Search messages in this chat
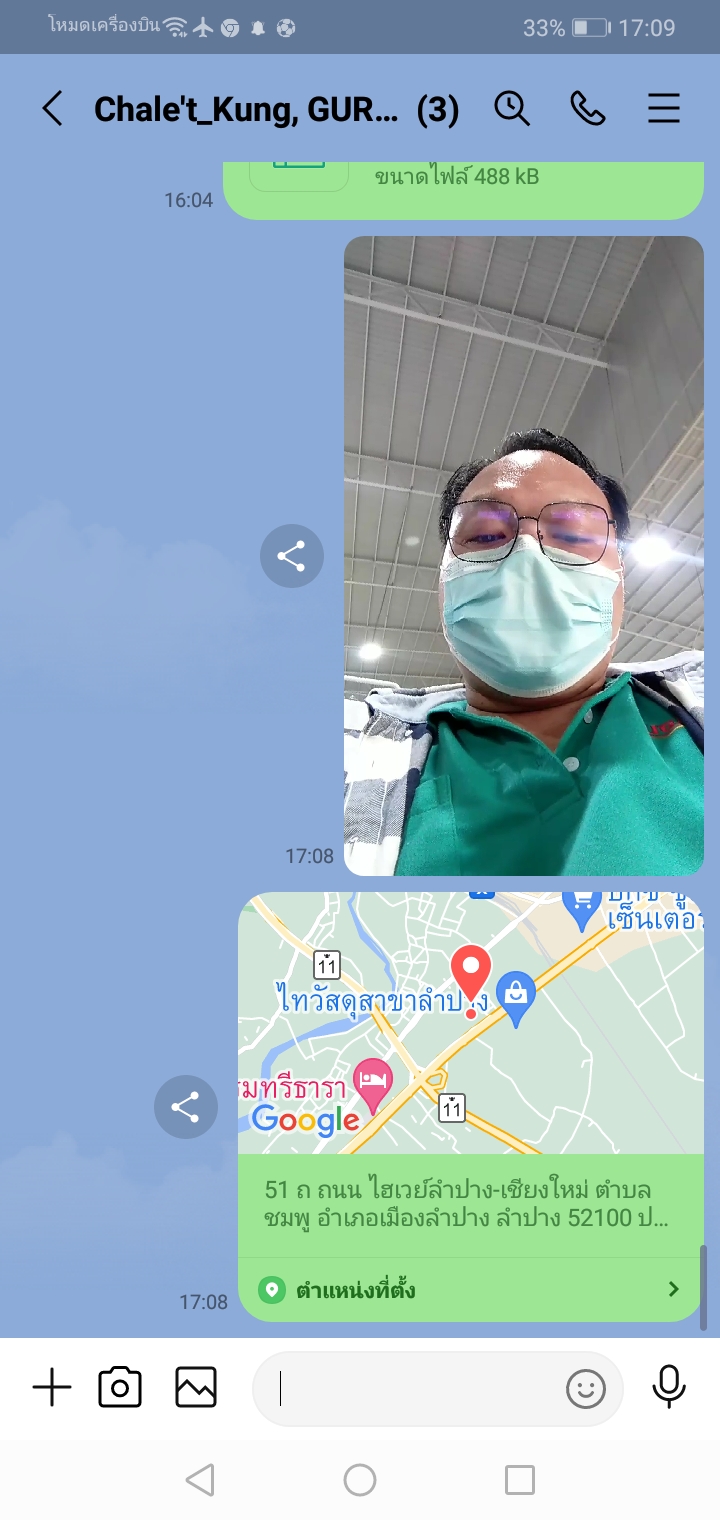The width and height of the screenshot is (720, 1520). 512,108
